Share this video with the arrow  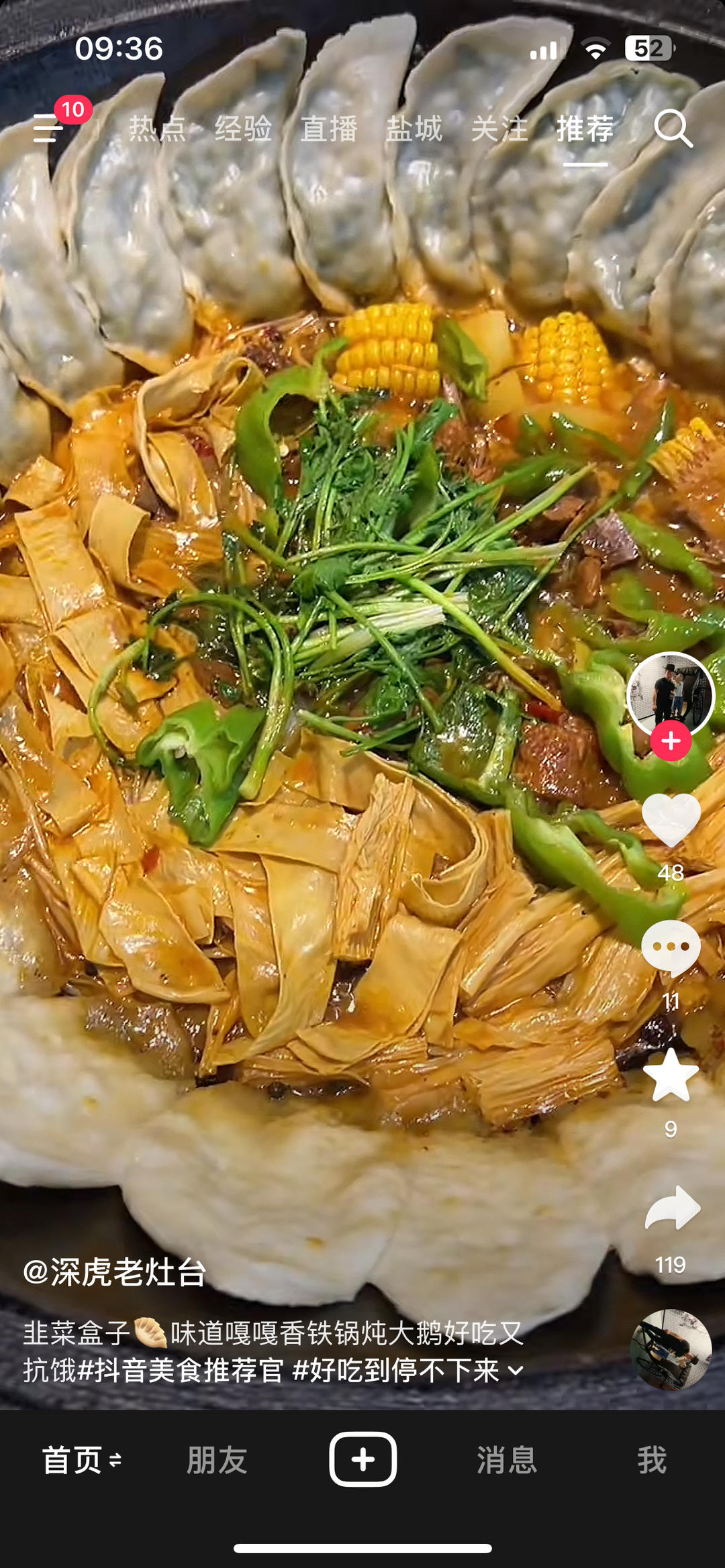pos(672,1208)
